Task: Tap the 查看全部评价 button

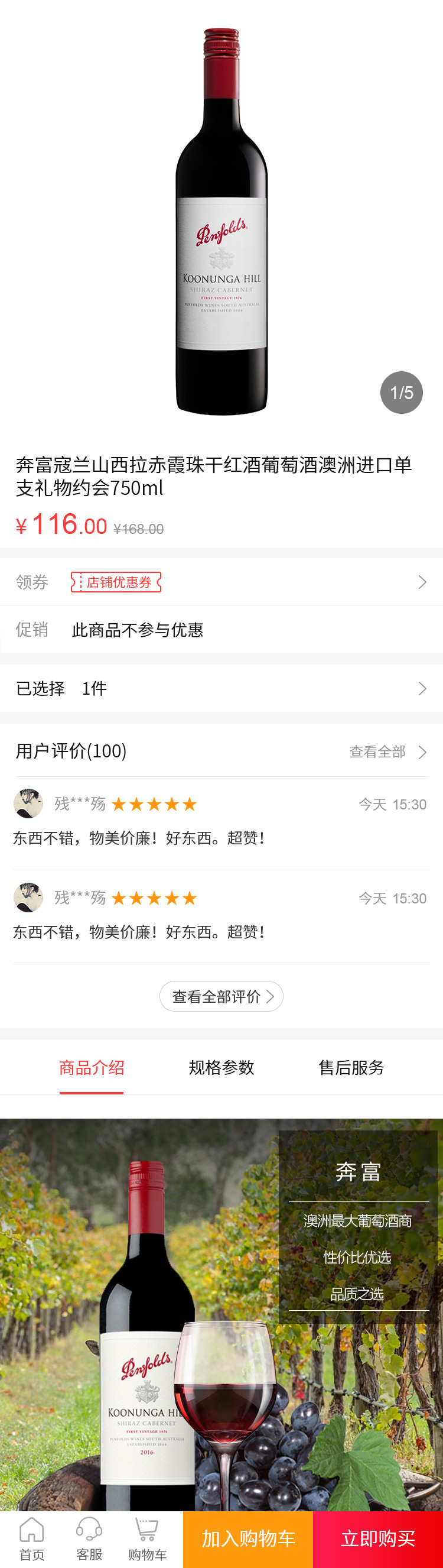Action: pyautogui.click(x=221, y=996)
